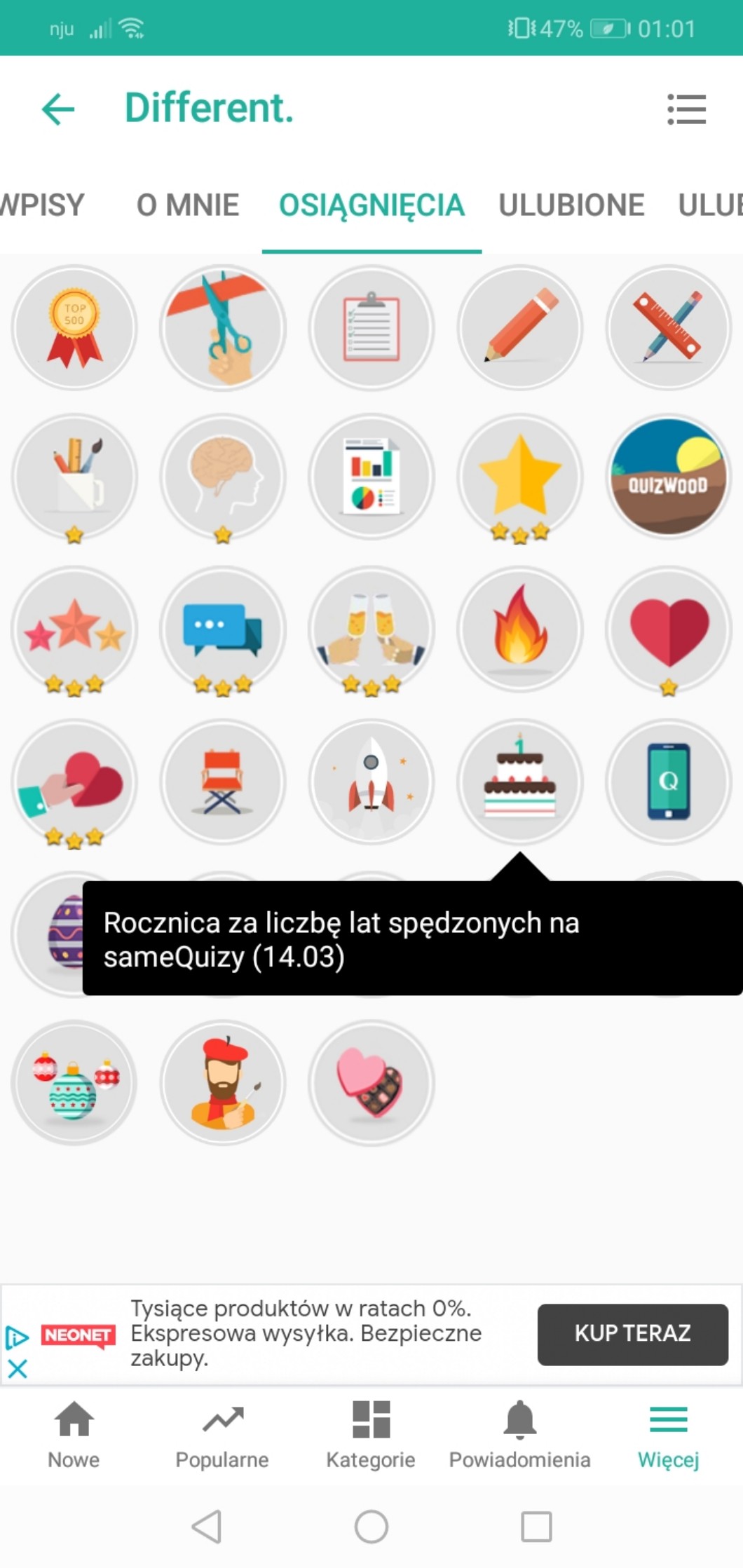Tap the rocket achievement badge
Viewport: 743px width, 1568px height.
(x=371, y=781)
